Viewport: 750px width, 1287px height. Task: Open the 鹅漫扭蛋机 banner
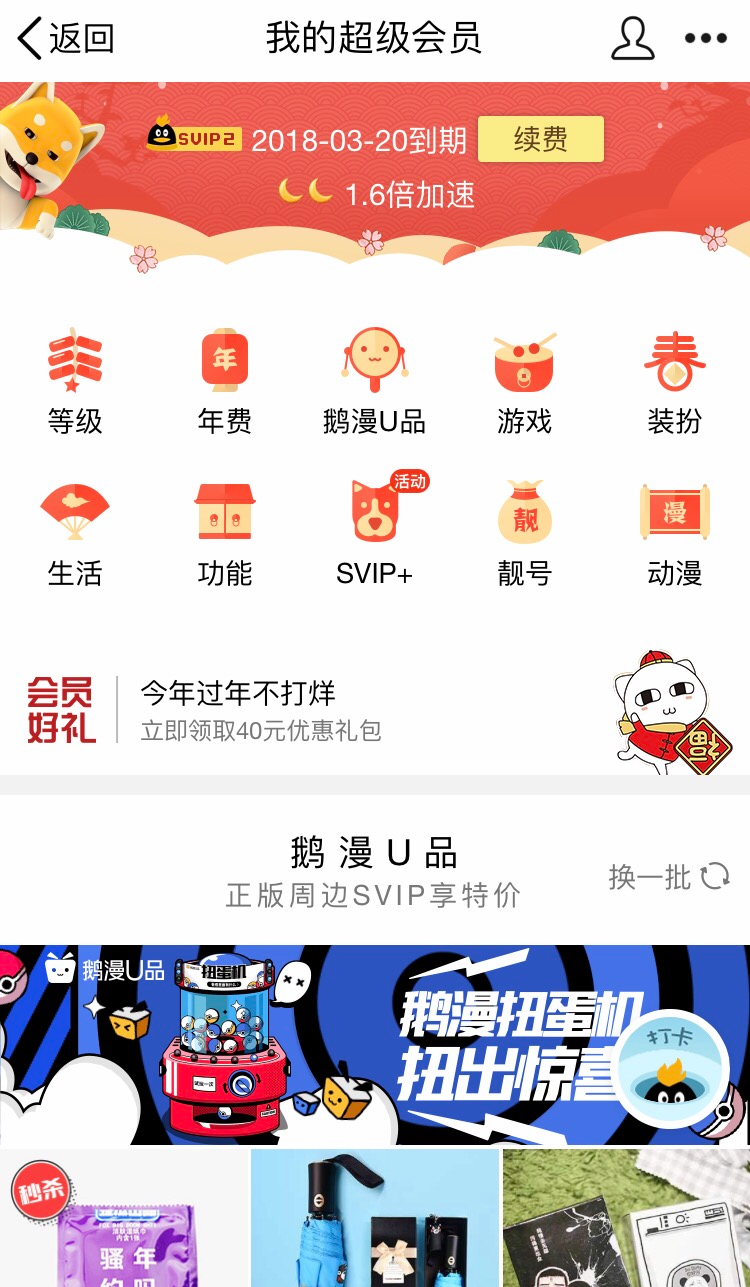click(x=375, y=1045)
